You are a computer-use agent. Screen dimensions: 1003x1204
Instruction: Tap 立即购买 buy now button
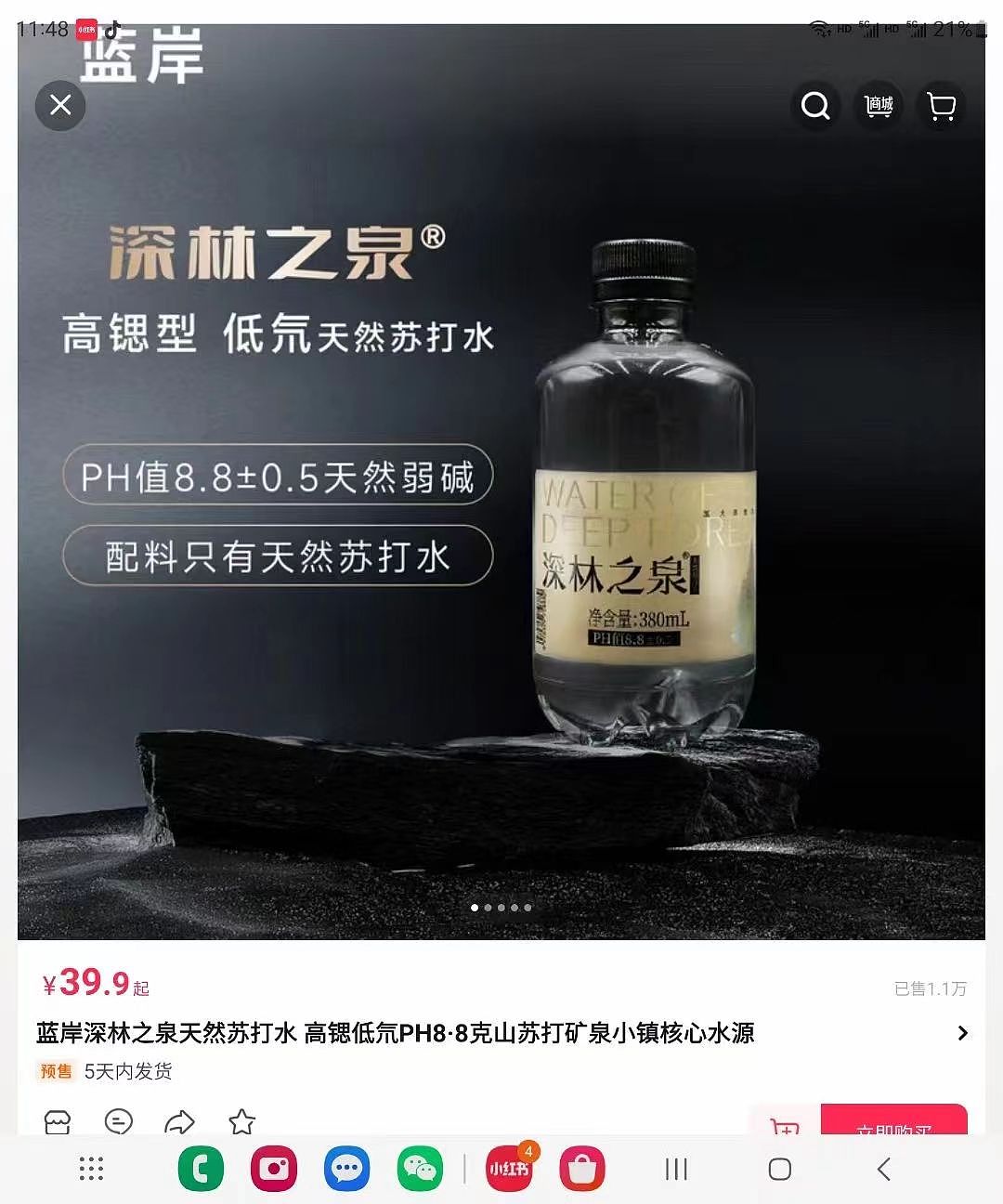[x=893, y=1124]
